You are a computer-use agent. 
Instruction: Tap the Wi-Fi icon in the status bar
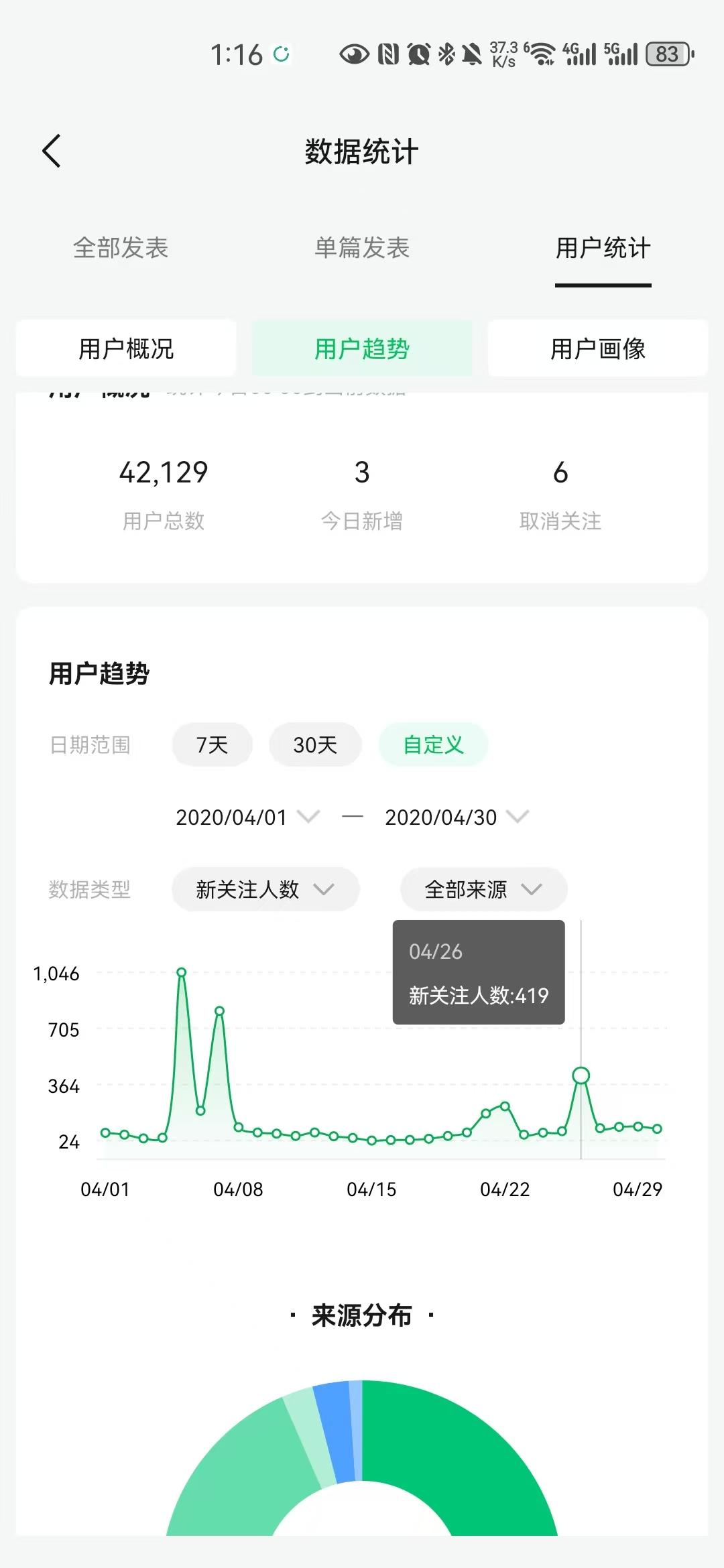542,52
